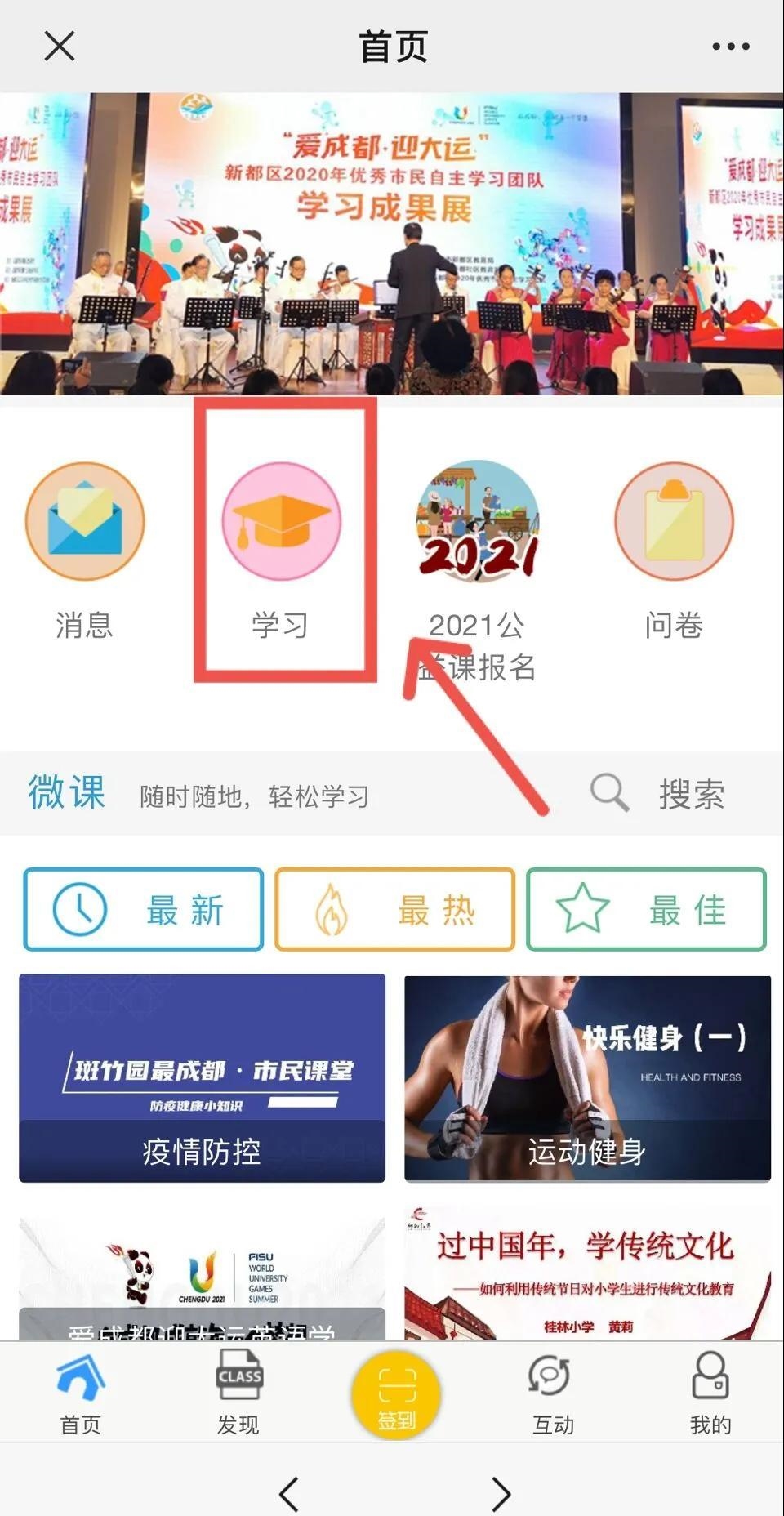Open the Chengdu 2021 FISU course card
The width and height of the screenshot is (784, 1516).
point(202,1274)
